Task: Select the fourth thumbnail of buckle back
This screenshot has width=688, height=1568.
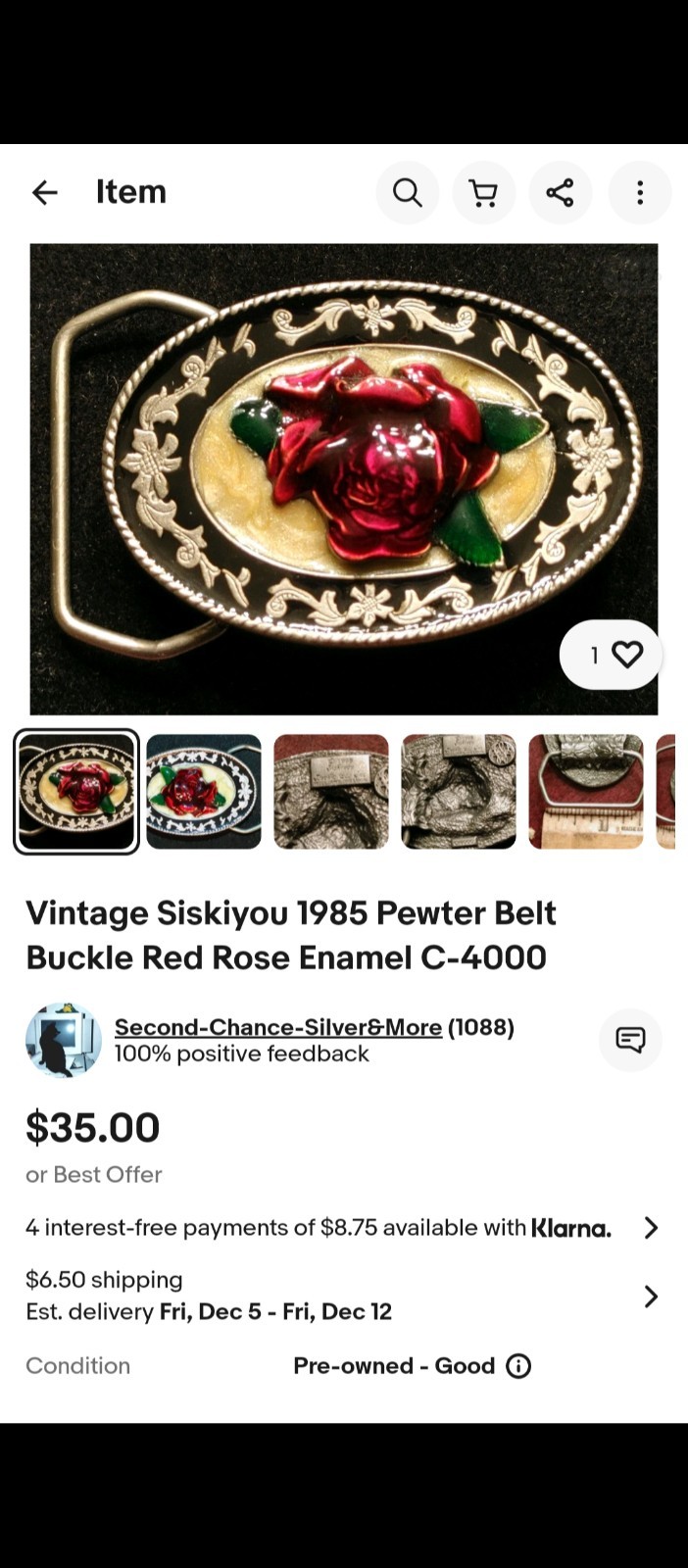Action: click(x=459, y=792)
